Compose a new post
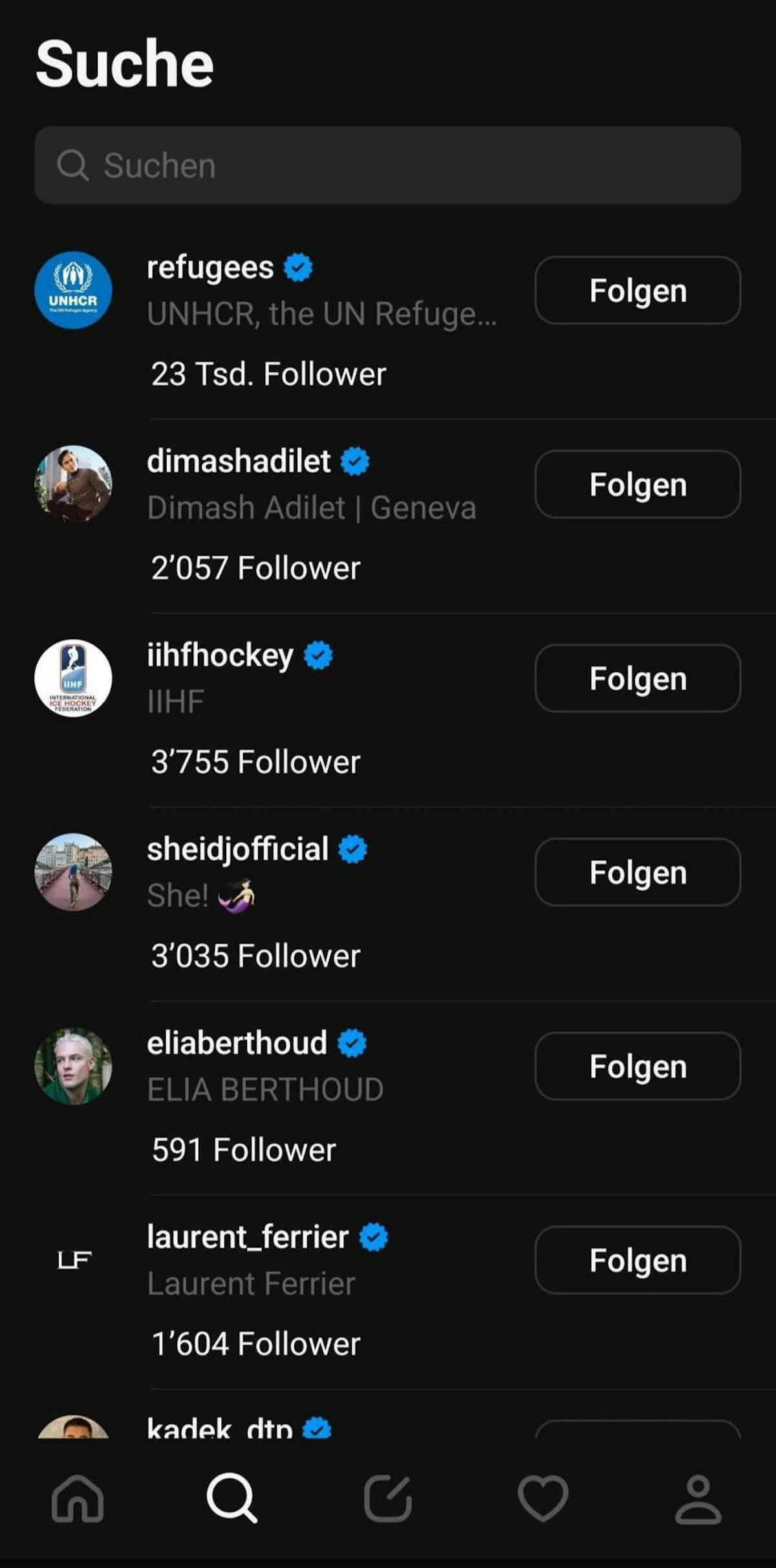Screen dimensions: 776x1568 click(388, 1498)
